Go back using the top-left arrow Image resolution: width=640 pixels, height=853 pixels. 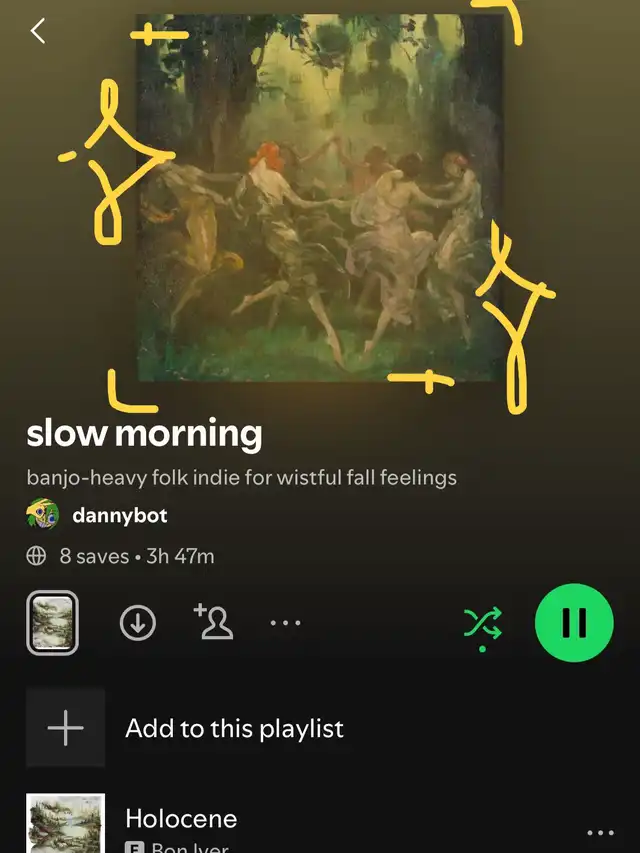(x=38, y=32)
